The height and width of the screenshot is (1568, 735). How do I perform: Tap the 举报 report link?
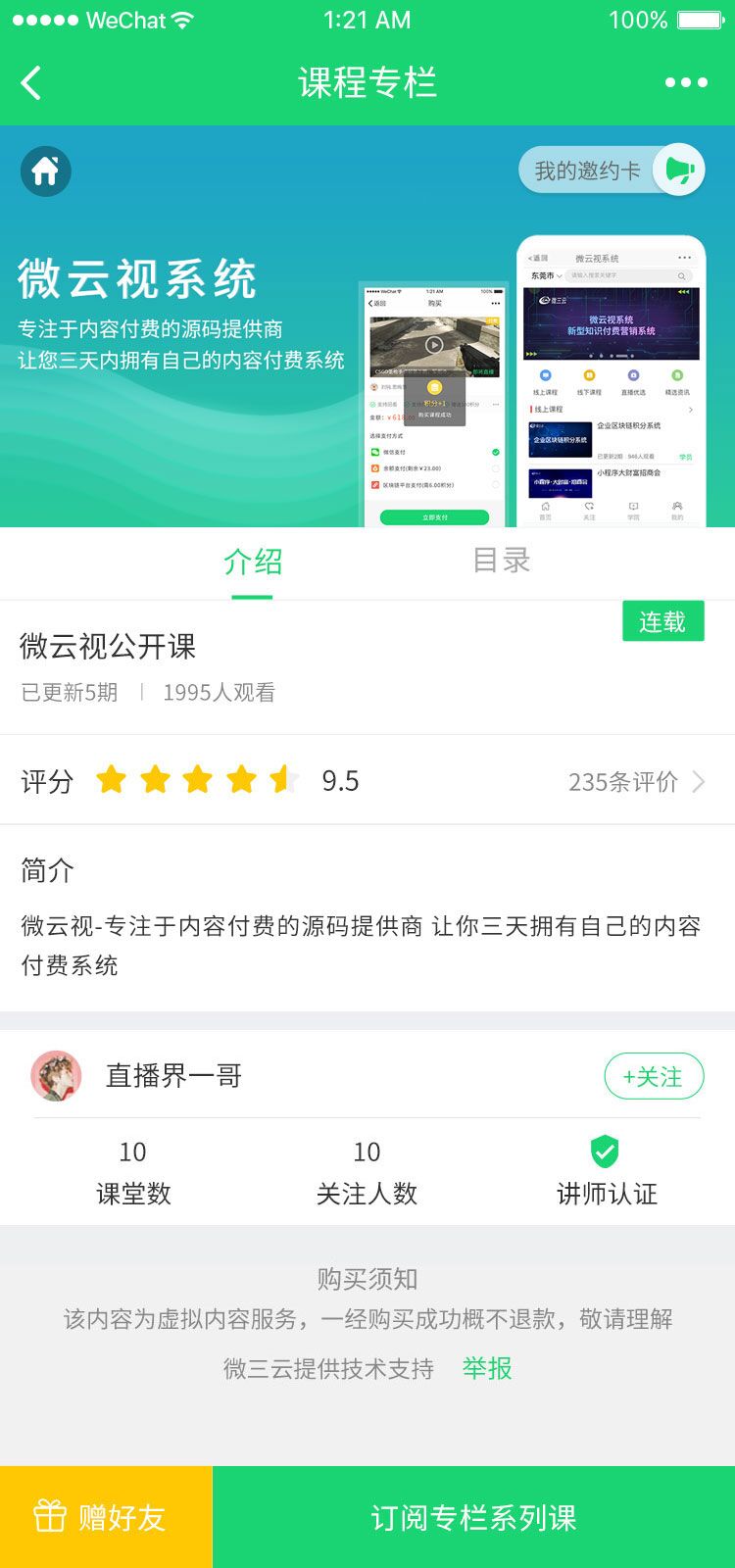coord(487,1368)
